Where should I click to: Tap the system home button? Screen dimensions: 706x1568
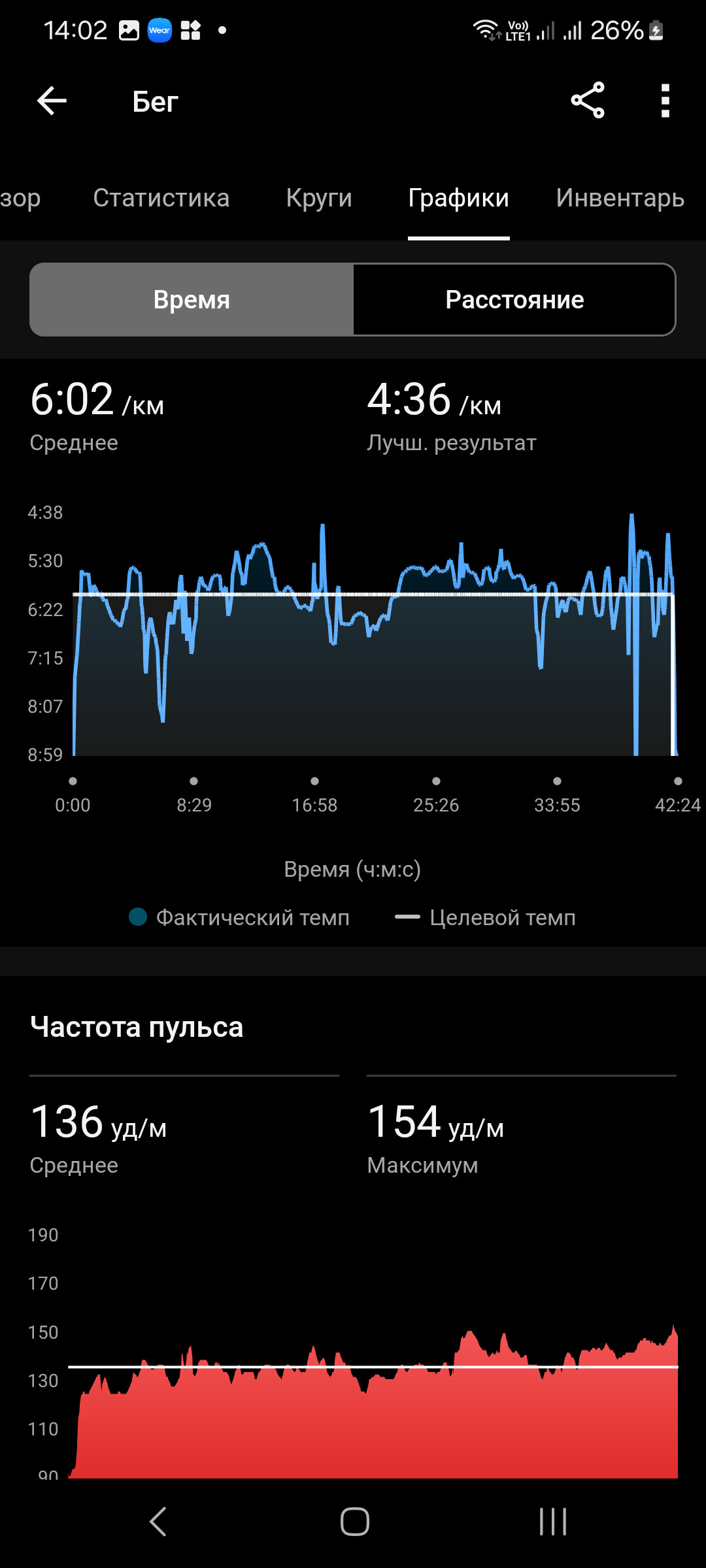354,1522
